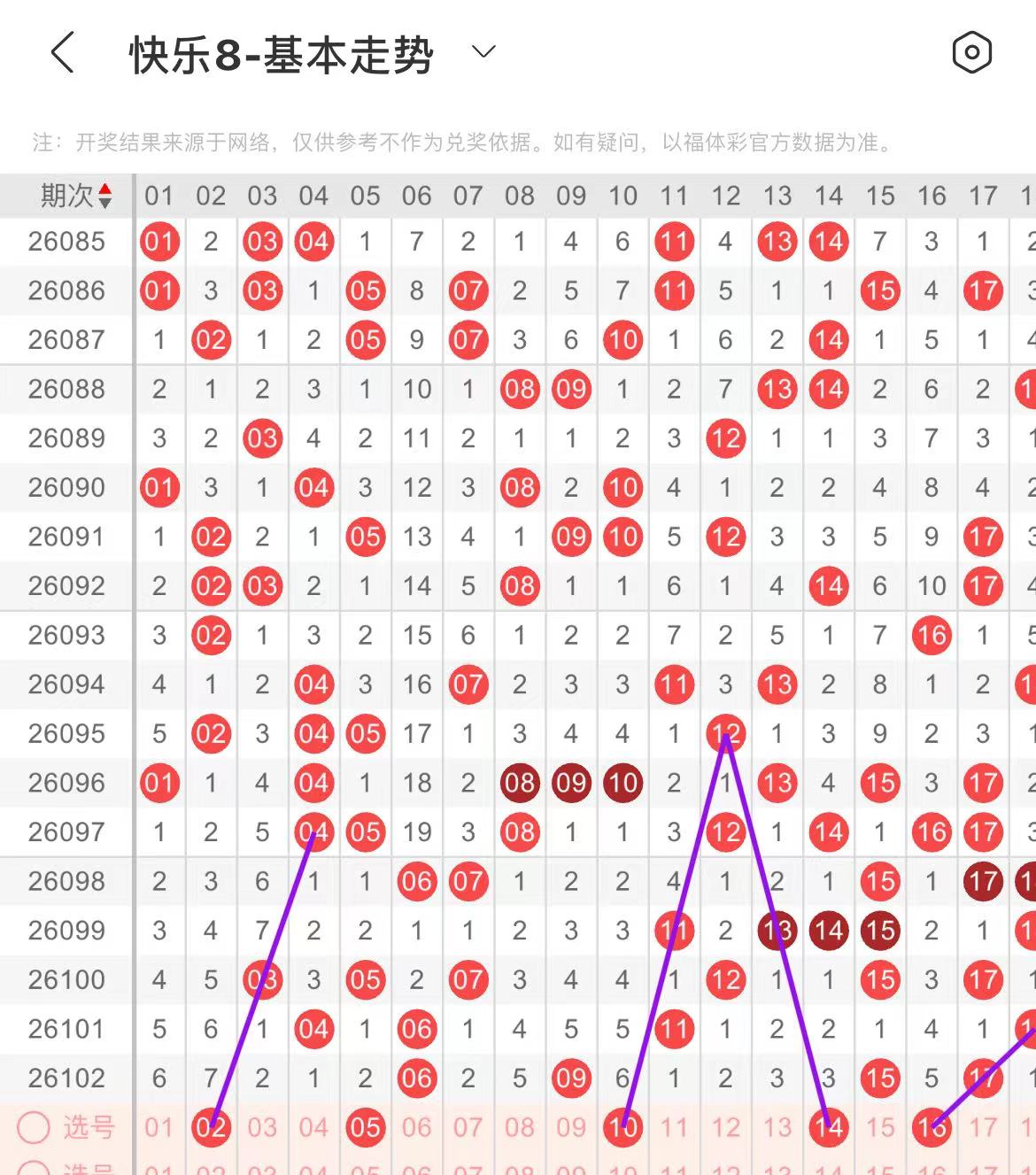Pick number 07 in the fully visible 选号 row
1036x1175 pixels.
click(468, 1128)
